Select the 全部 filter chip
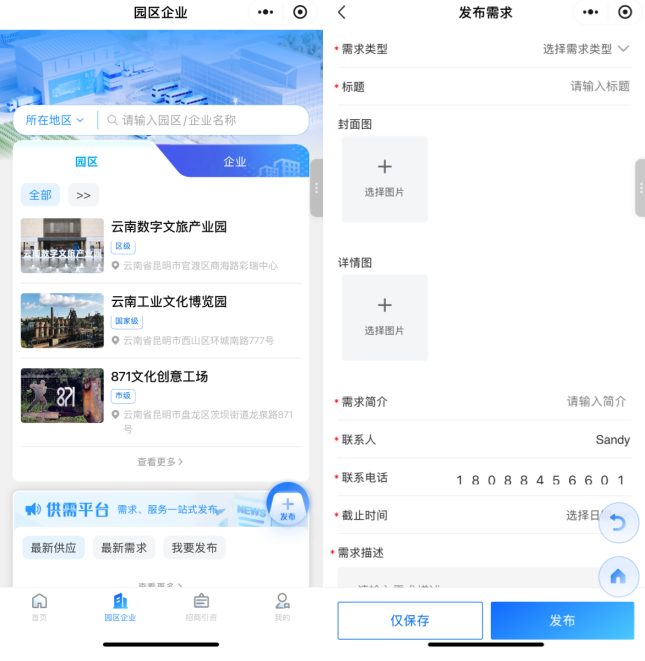The height and width of the screenshot is (661, 645). [x=40, y=195]
